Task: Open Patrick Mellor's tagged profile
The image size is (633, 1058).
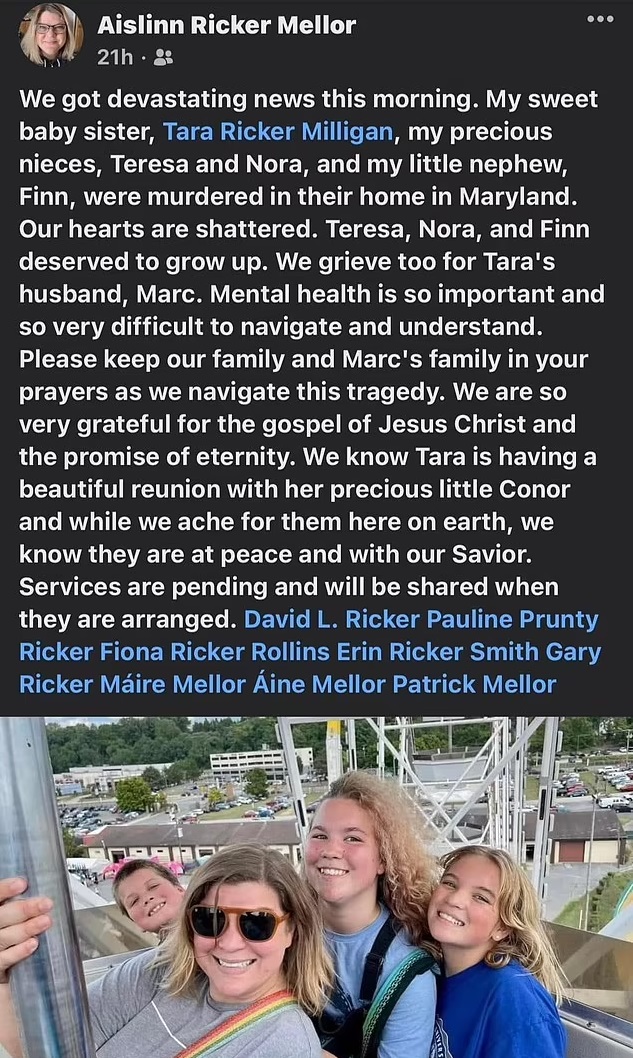Action: 474,685
